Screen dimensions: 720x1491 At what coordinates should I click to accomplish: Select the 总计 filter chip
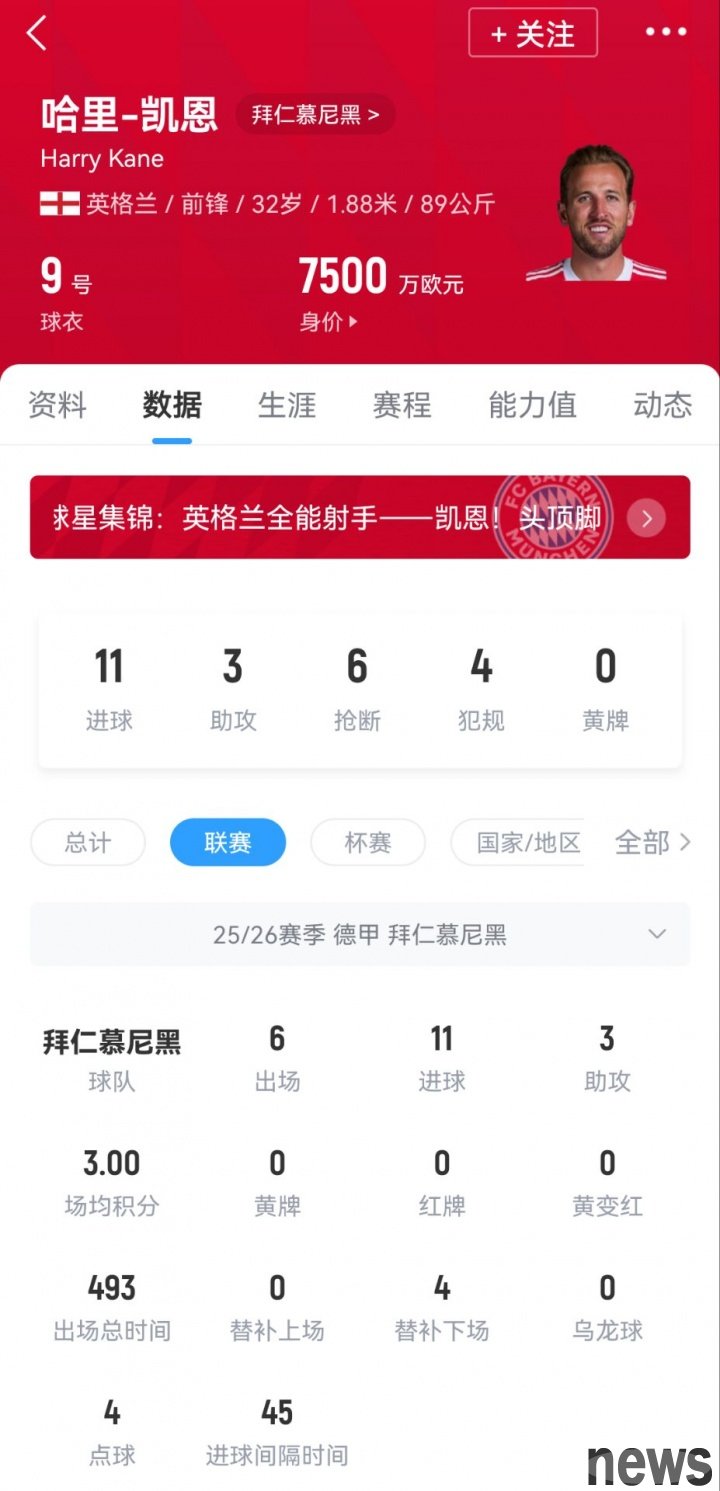coord(88,843)
